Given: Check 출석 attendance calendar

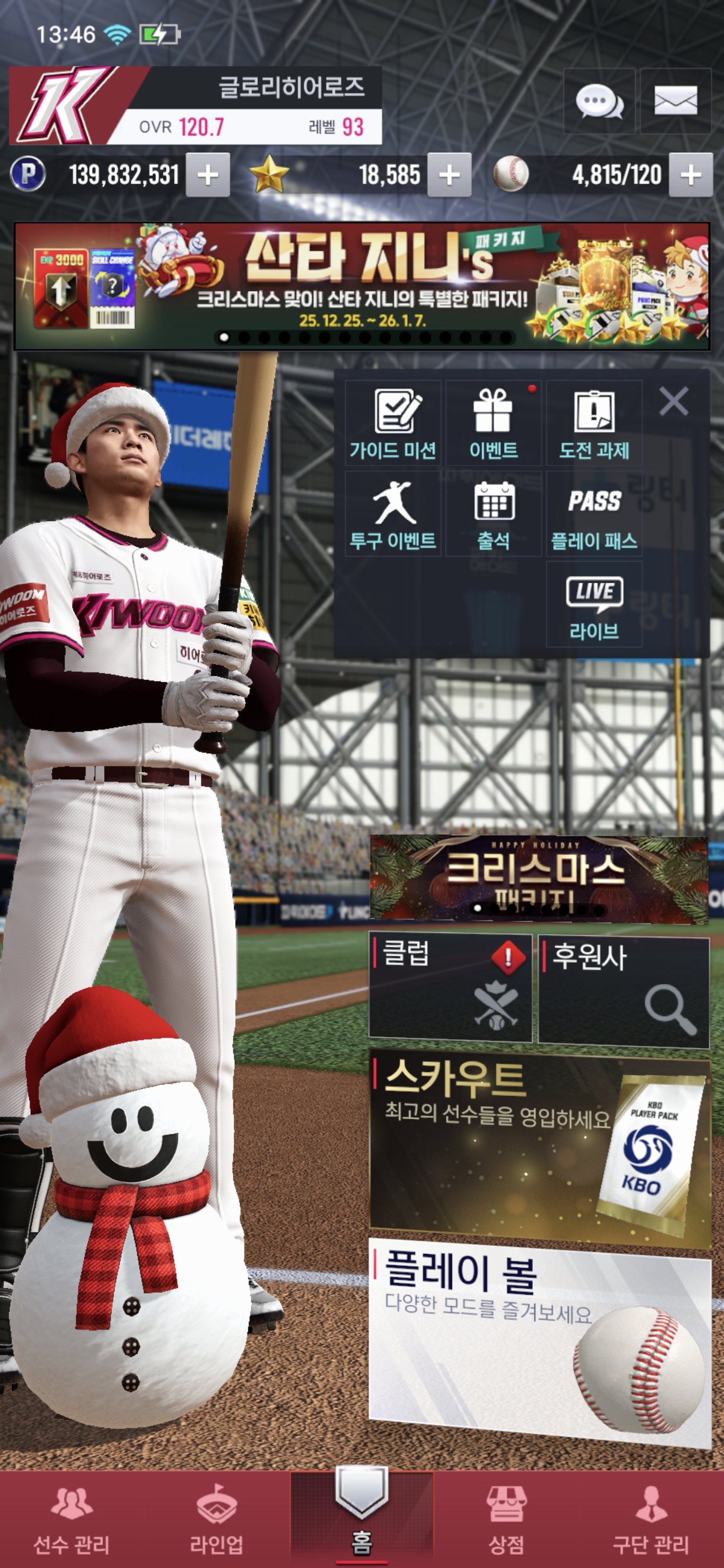Looking at the screenshot, I should [x=493, y=514].
